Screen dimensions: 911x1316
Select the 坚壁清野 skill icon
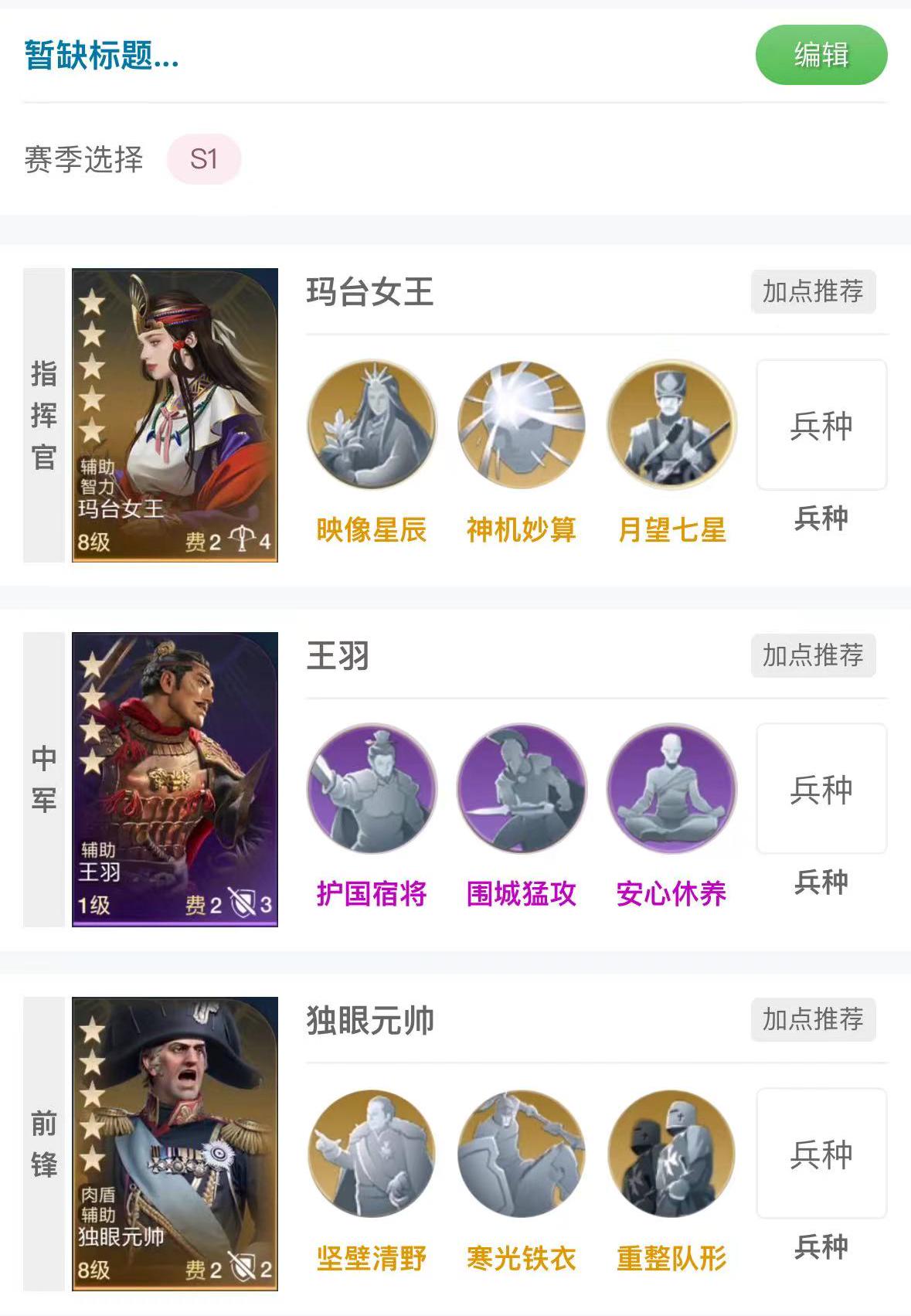[372, 1153]
